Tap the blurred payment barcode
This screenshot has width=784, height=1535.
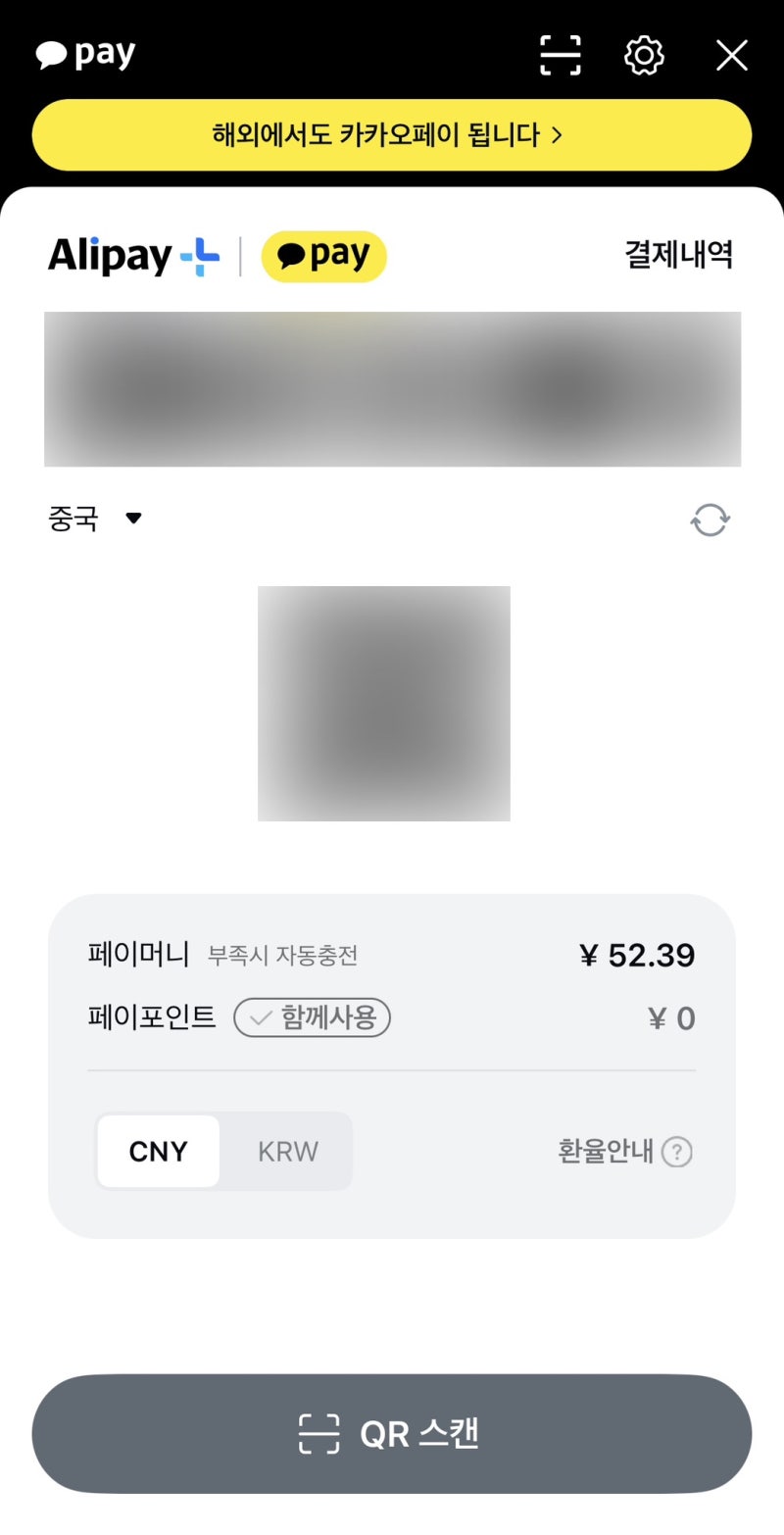pos(392,388)
